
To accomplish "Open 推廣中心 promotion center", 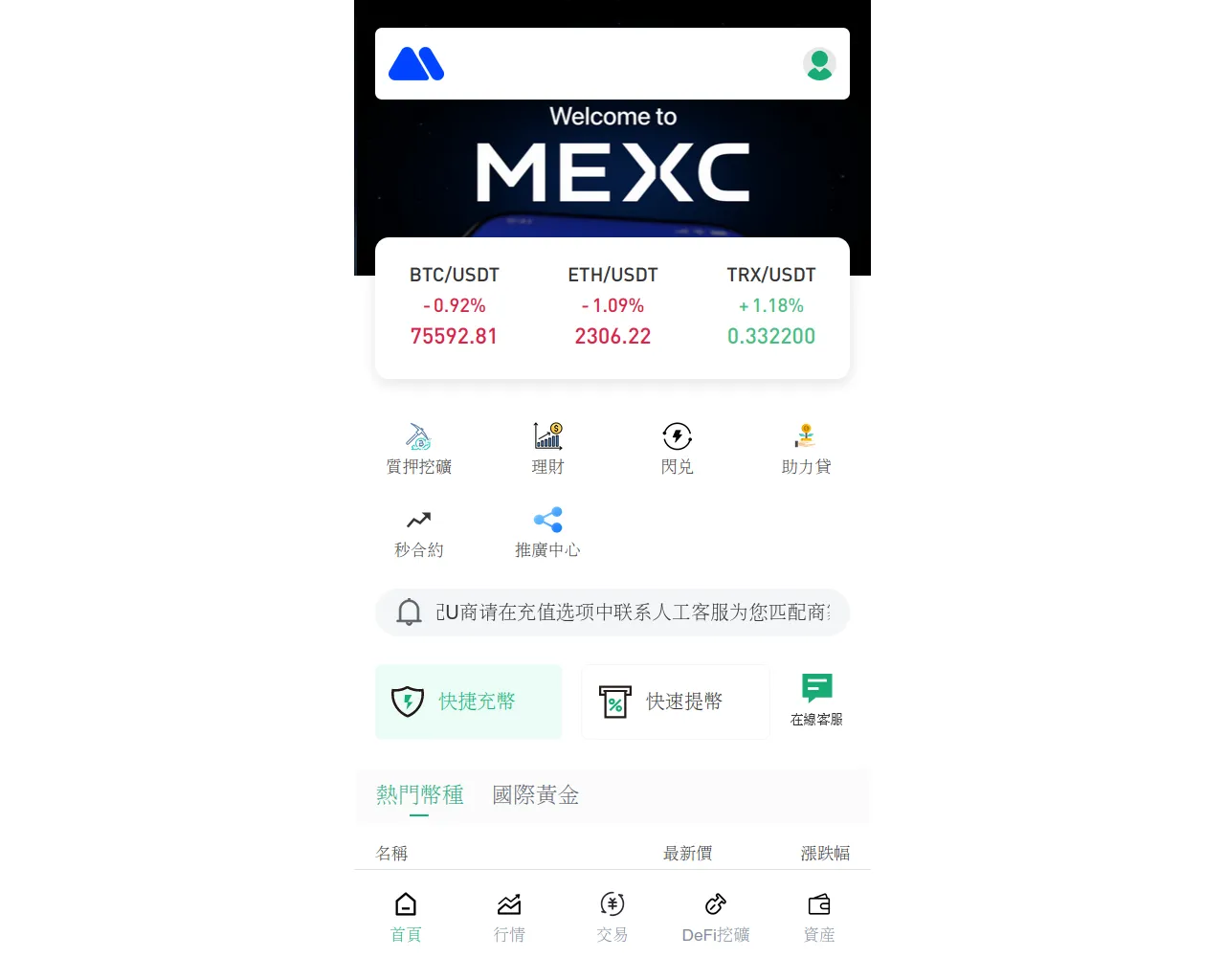I will point(547,532).
